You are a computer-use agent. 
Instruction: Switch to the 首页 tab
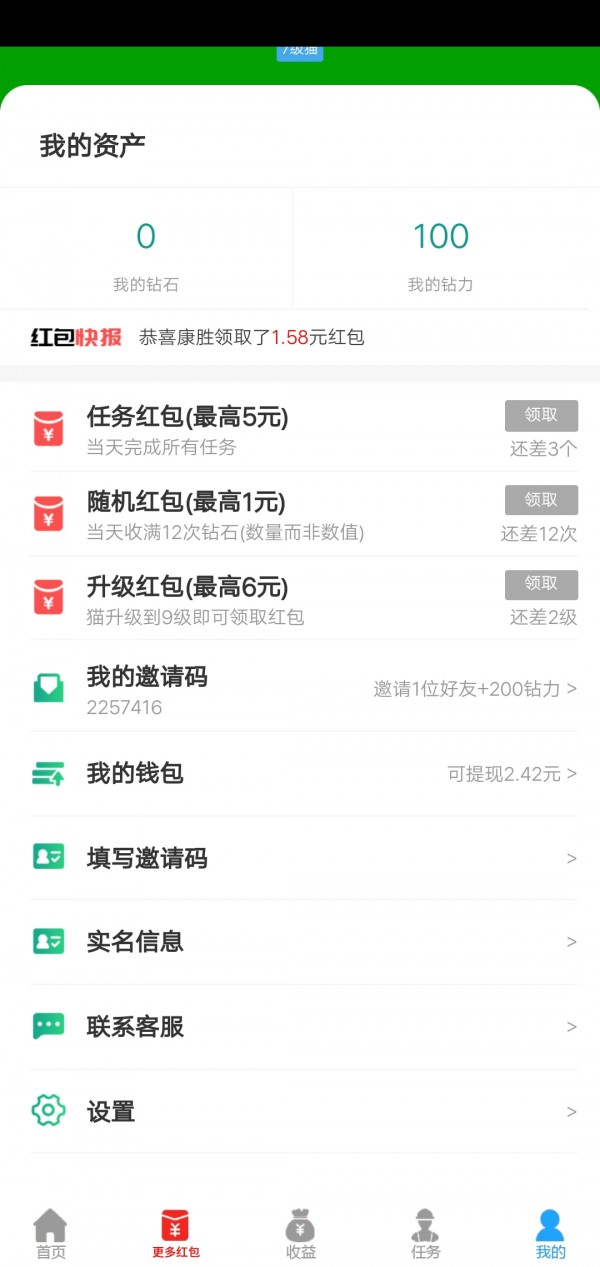click(x=50, y=1233)
